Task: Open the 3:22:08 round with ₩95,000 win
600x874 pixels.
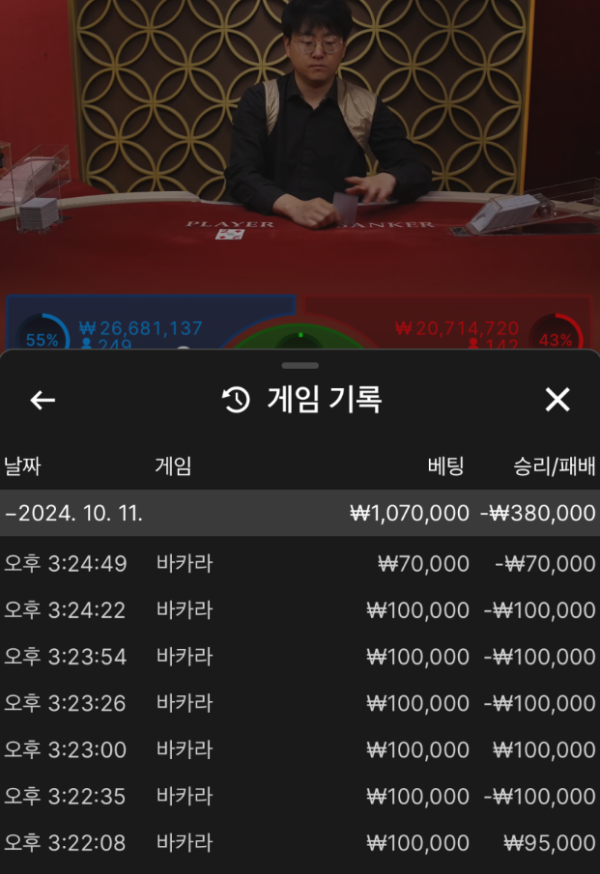Action: point(300,843)
